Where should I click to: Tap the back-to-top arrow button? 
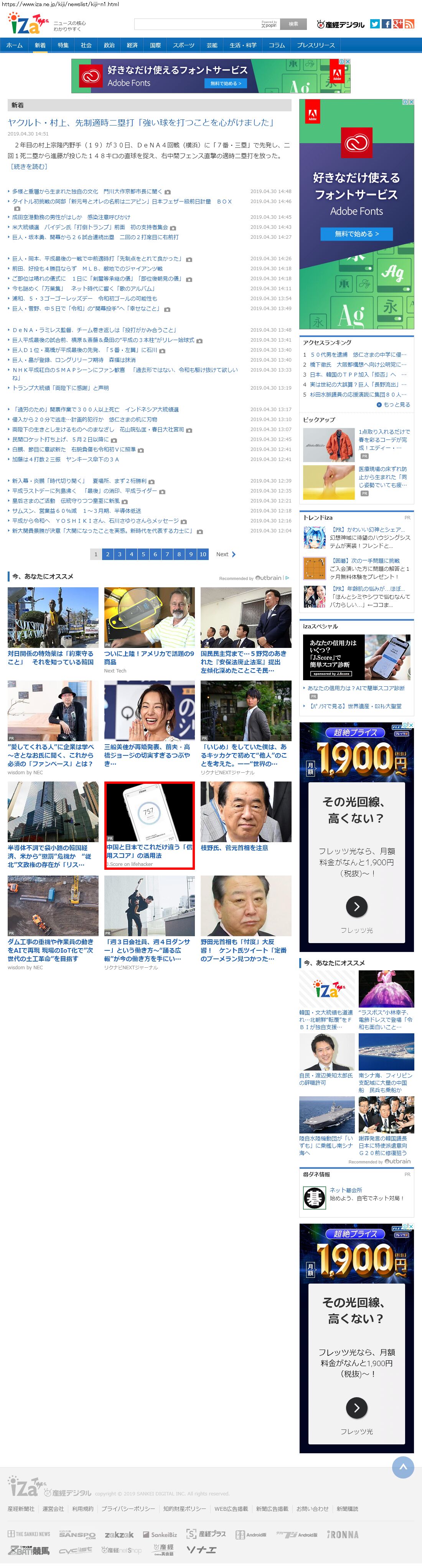pyautogui.click(x=402, y=1467)
